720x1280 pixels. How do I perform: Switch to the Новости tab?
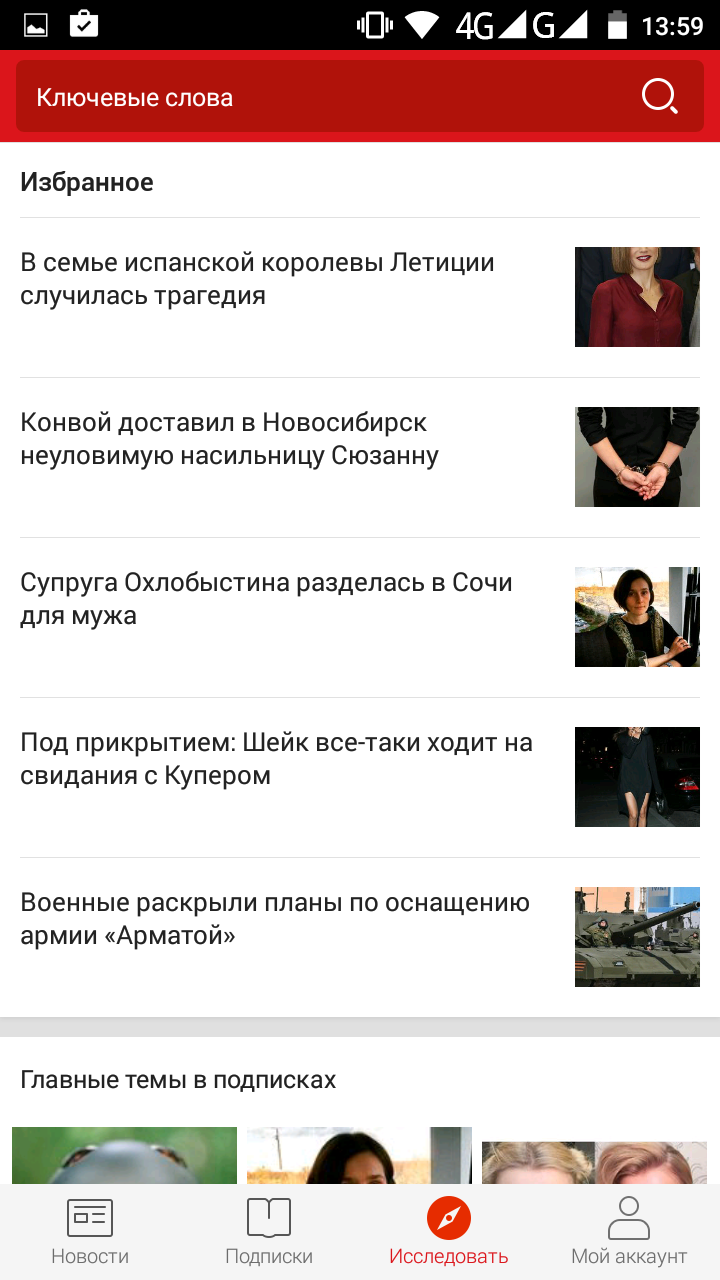point(90,1232)
